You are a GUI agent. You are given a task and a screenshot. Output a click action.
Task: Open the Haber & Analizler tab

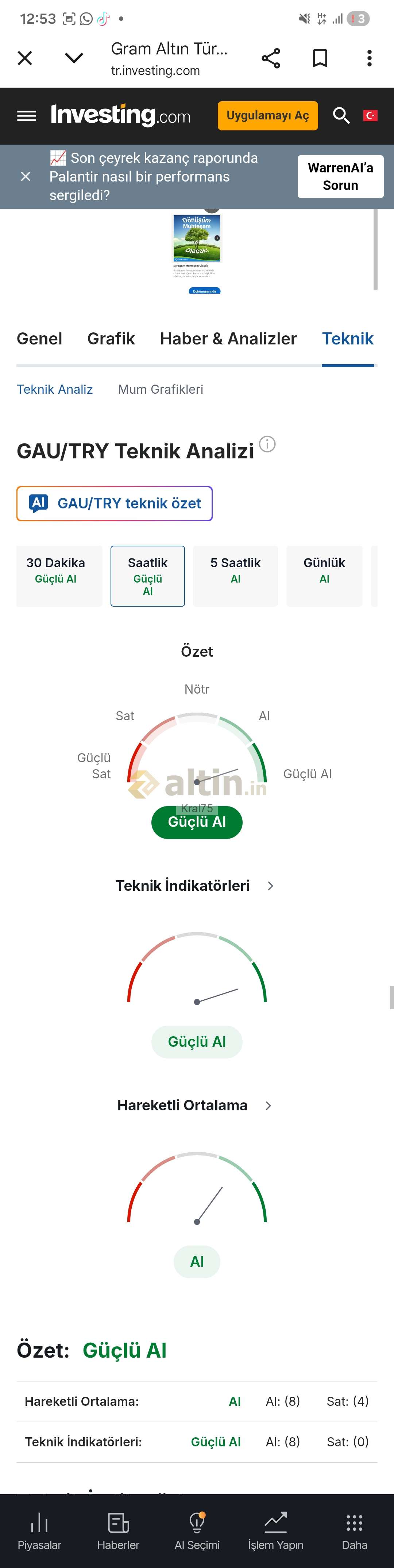click(x=228, y=339)
